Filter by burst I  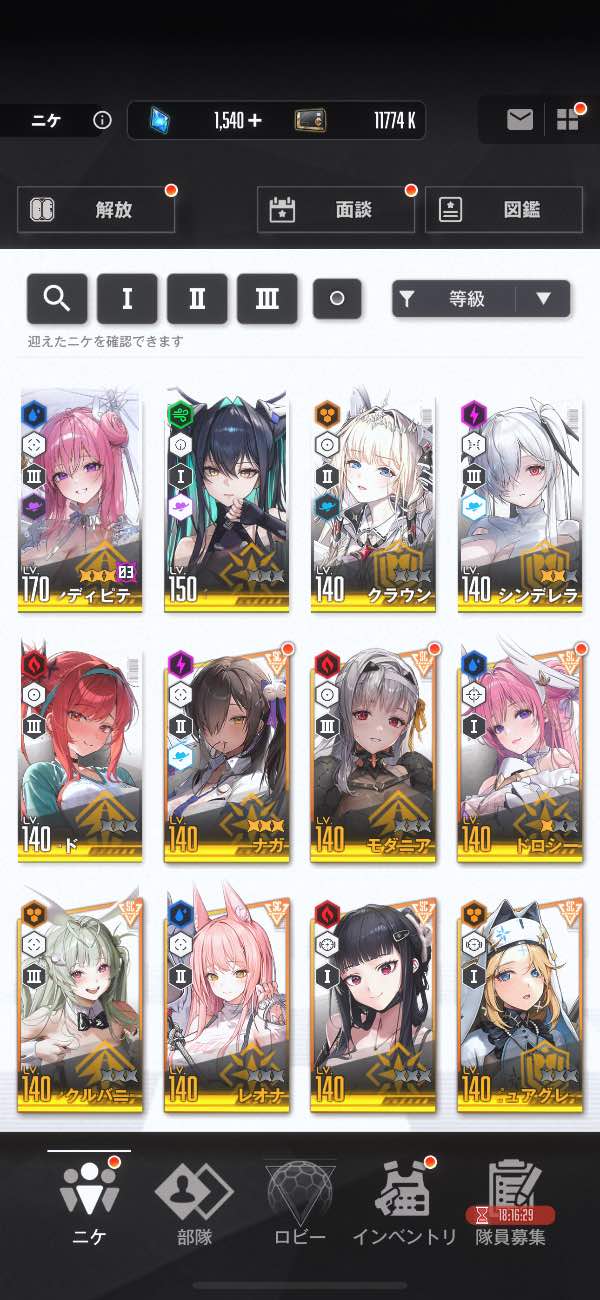pos(127,298)
